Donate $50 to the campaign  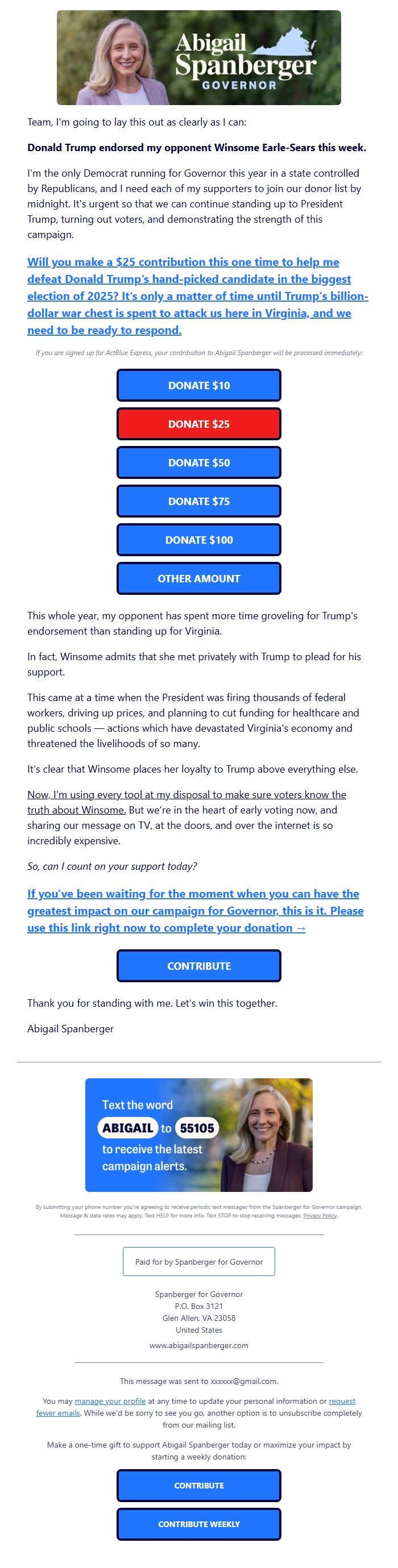(198, 462)
